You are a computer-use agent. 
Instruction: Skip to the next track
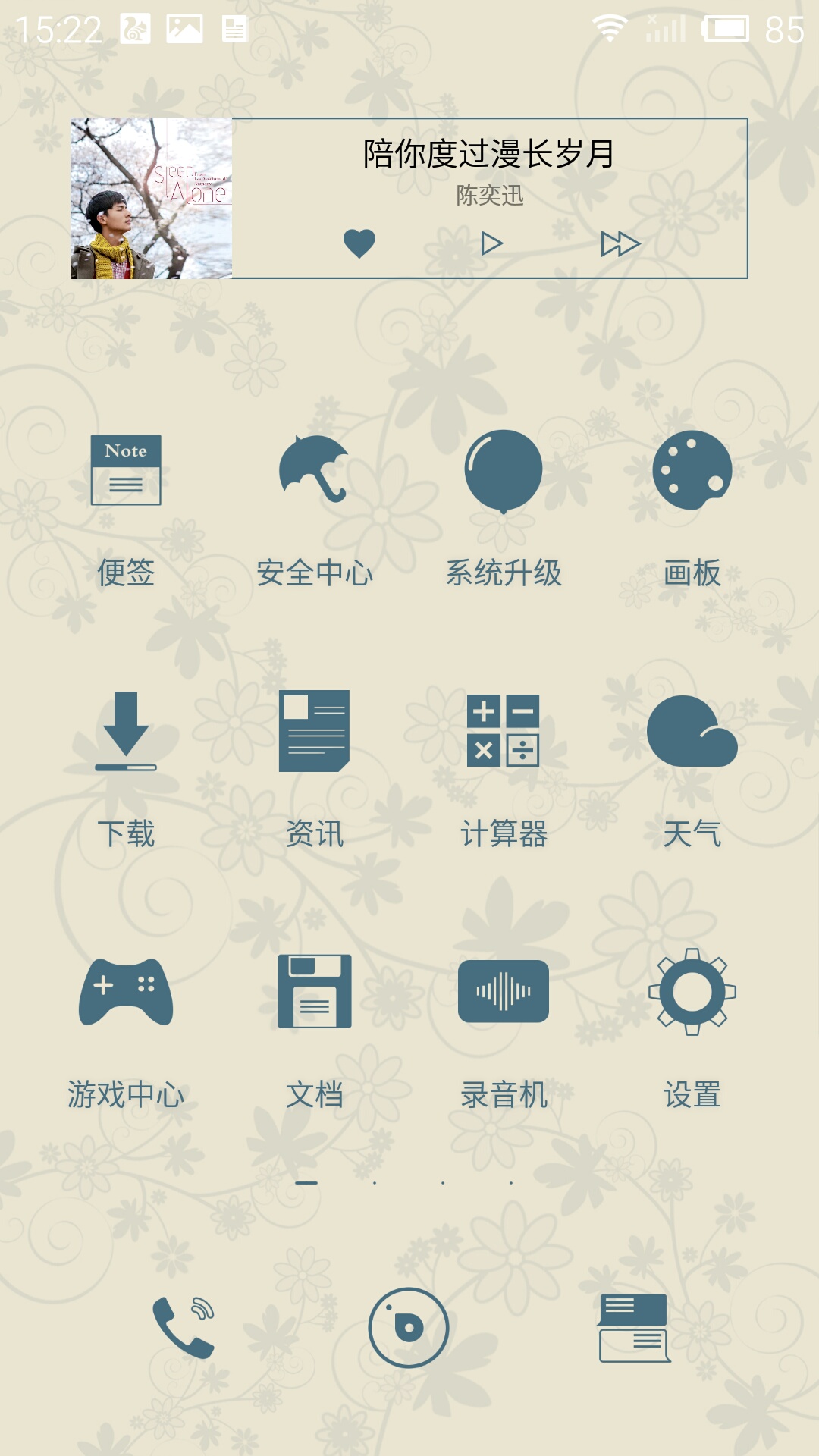coord(620,243)
